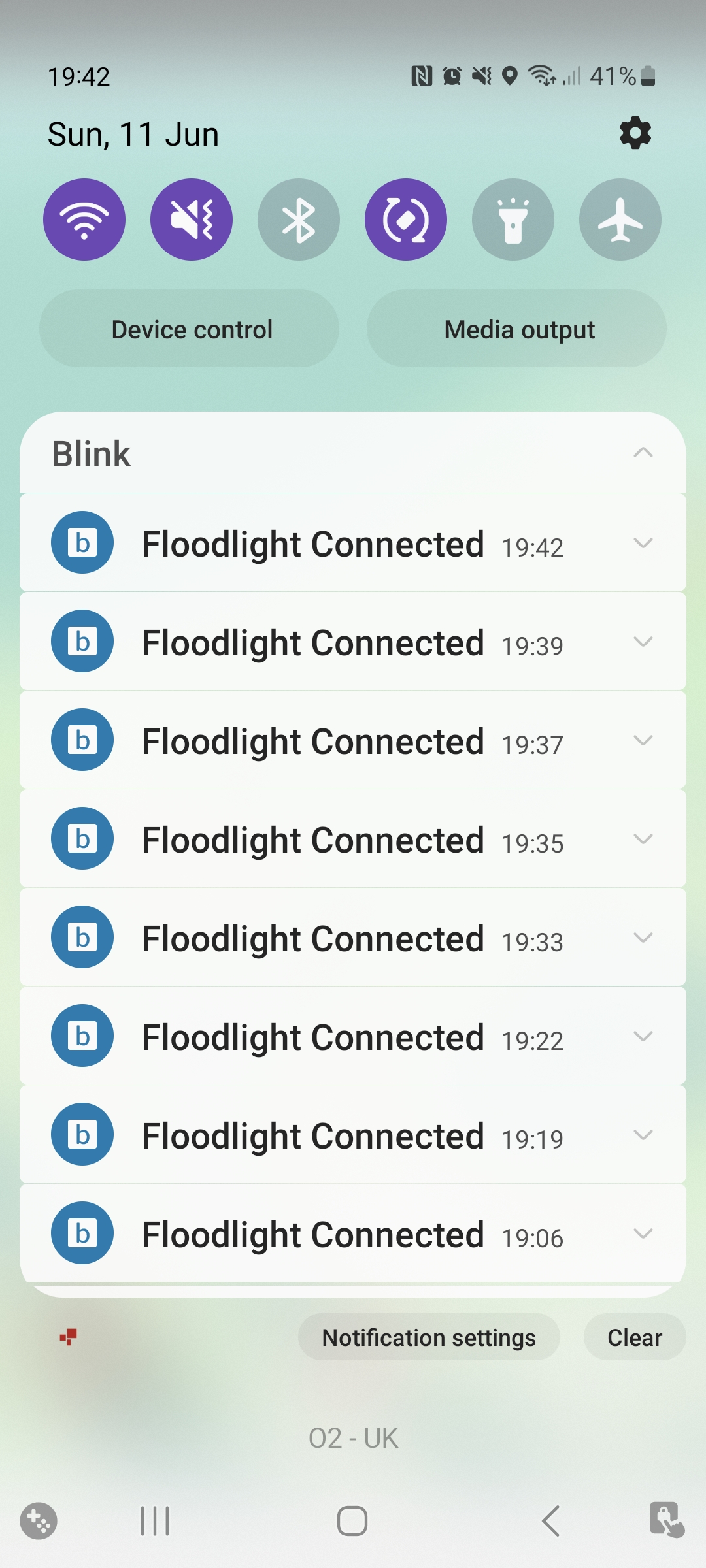
Task: Select the Blink app icon on a notification
Action: 82,542
